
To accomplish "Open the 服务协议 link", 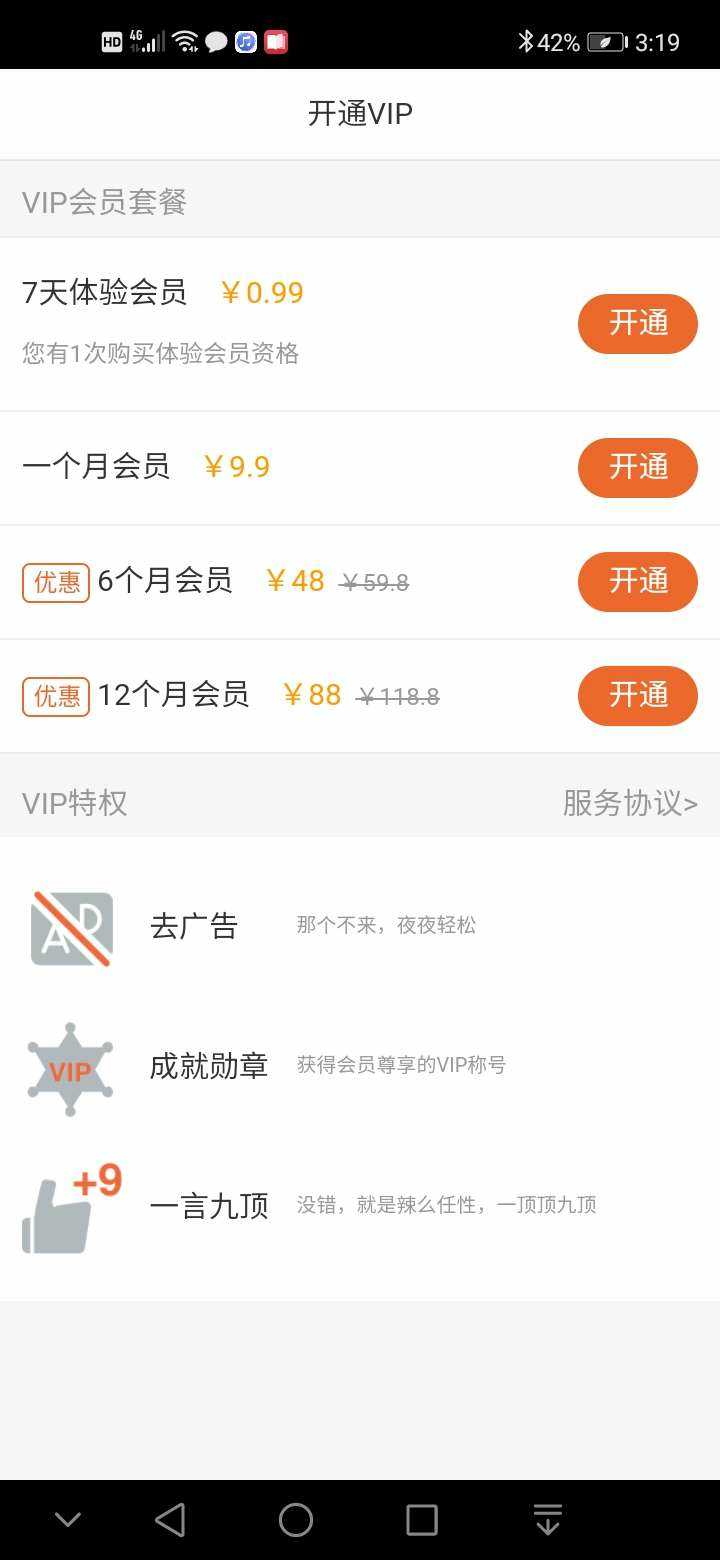I will tap(629, 803).
